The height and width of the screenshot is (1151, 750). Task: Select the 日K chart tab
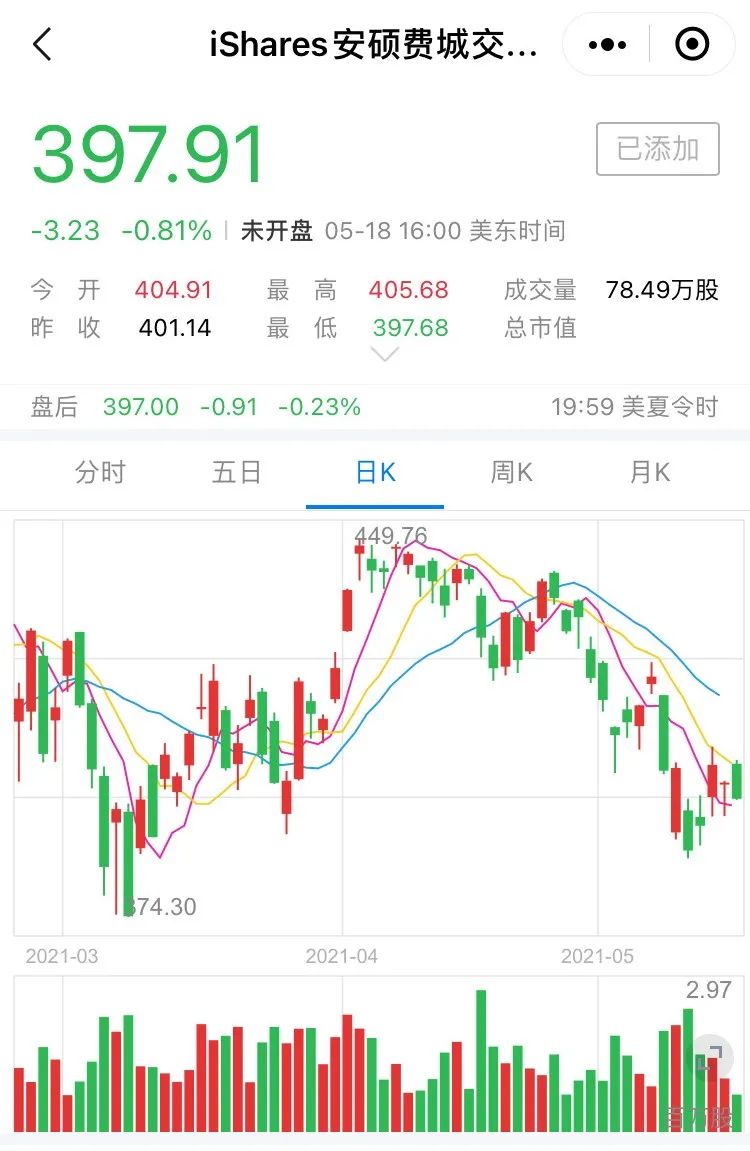click(375, 472)
